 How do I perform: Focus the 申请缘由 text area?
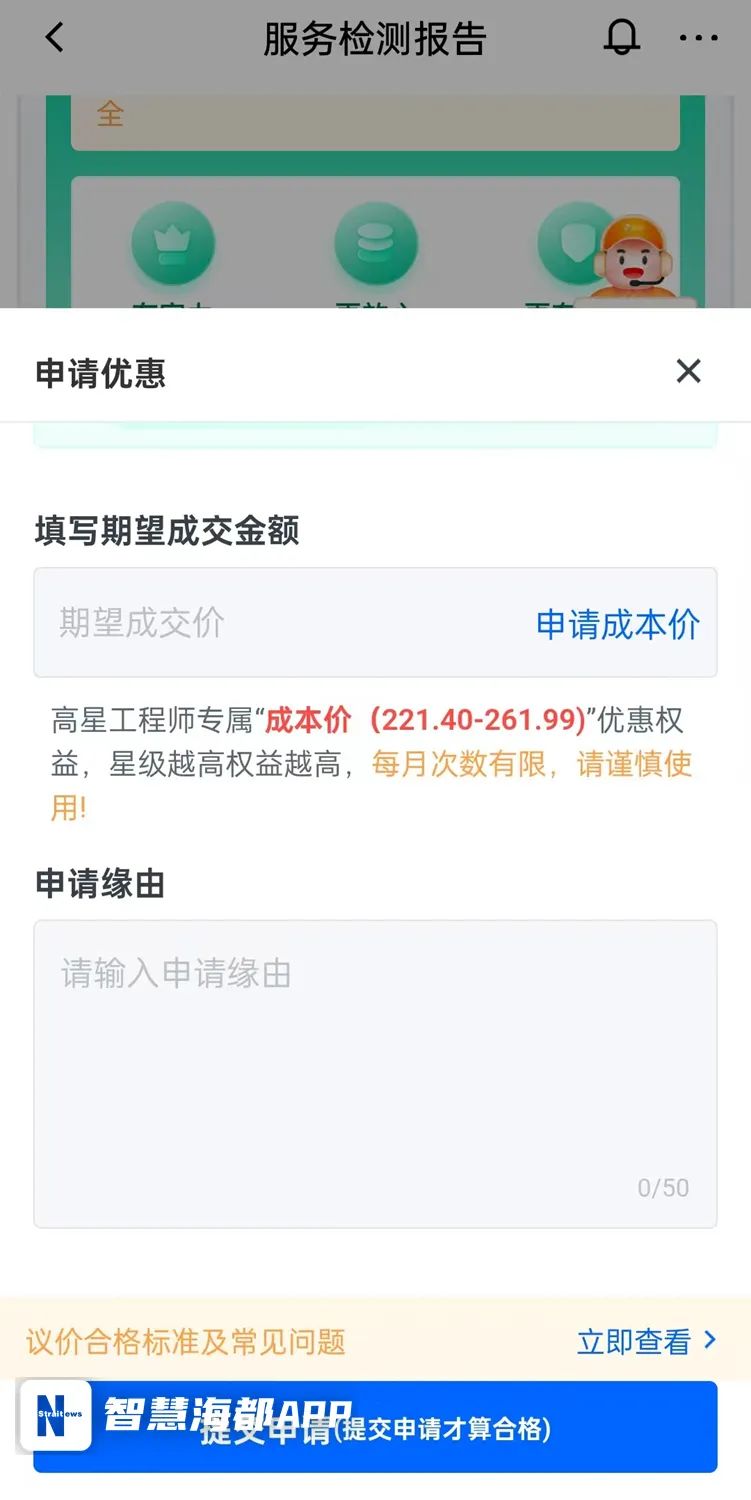coord(375,1073)
